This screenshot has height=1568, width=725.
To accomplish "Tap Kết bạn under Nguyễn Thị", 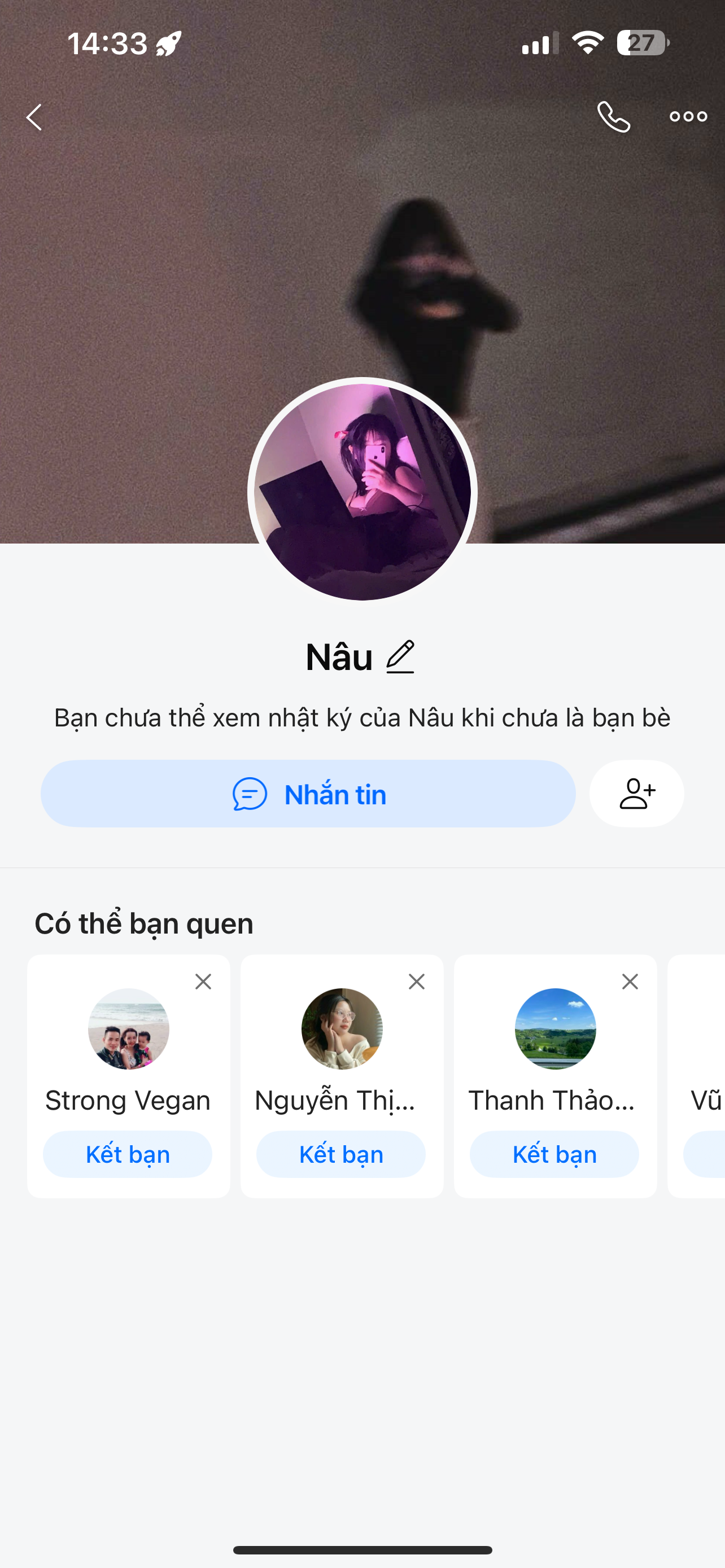I will 341,1154.
